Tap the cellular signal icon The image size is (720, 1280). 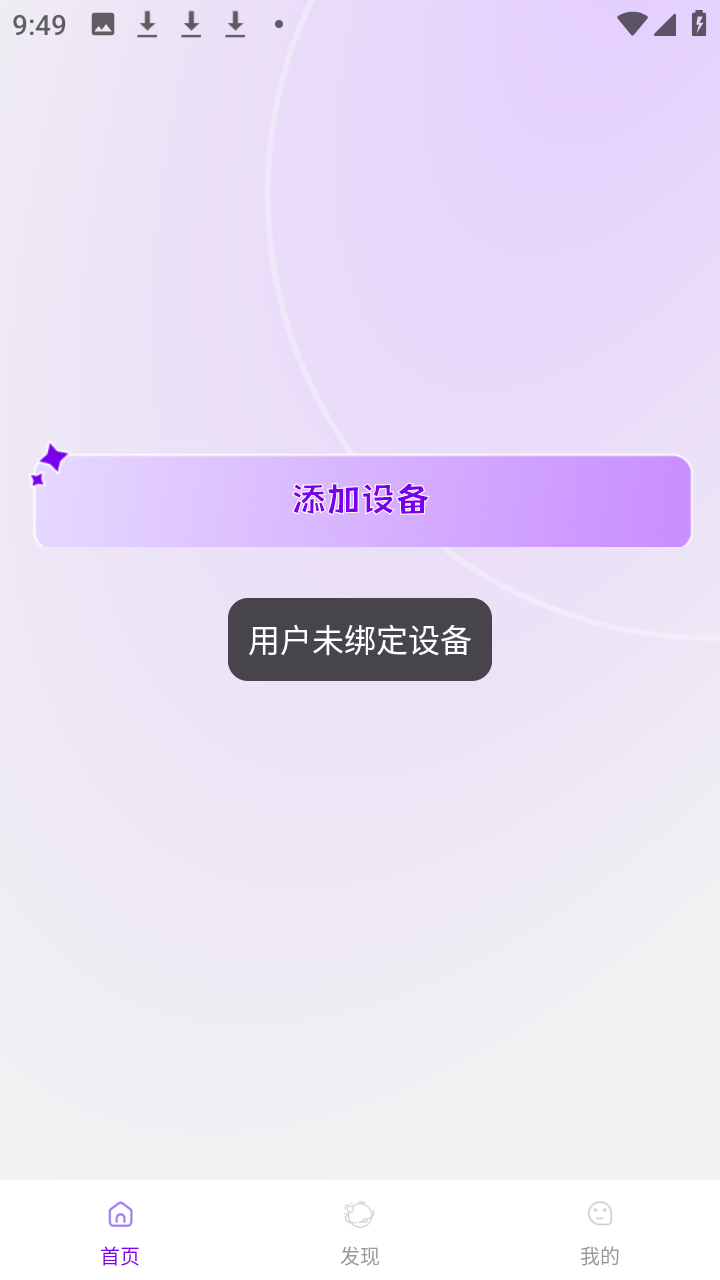[666, 23]
